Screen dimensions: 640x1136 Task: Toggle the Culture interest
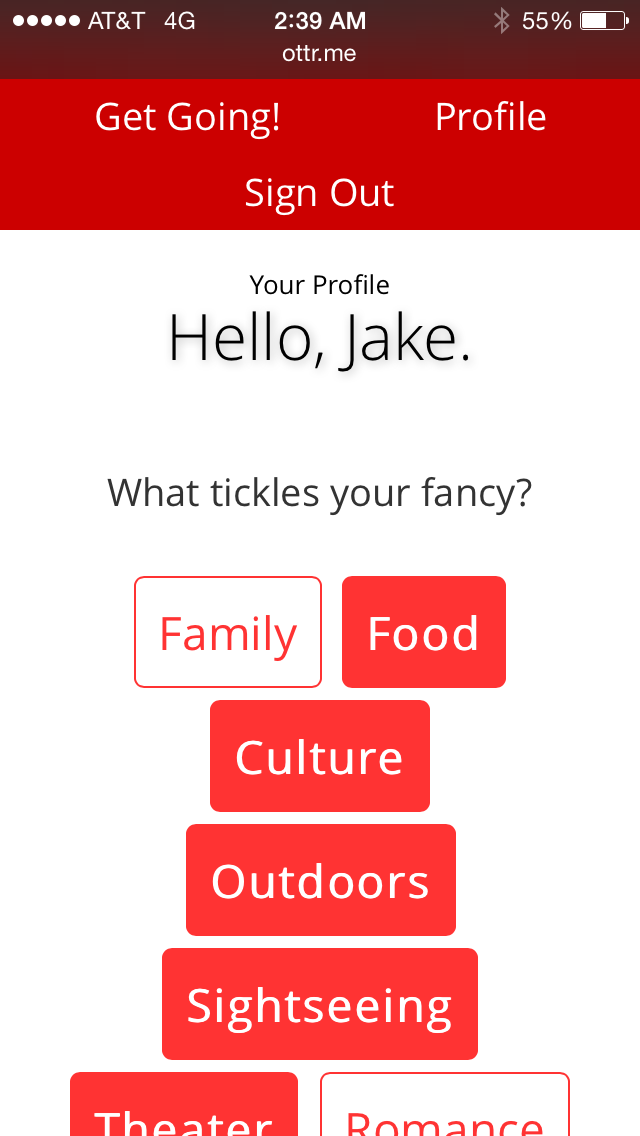(320, 756)
